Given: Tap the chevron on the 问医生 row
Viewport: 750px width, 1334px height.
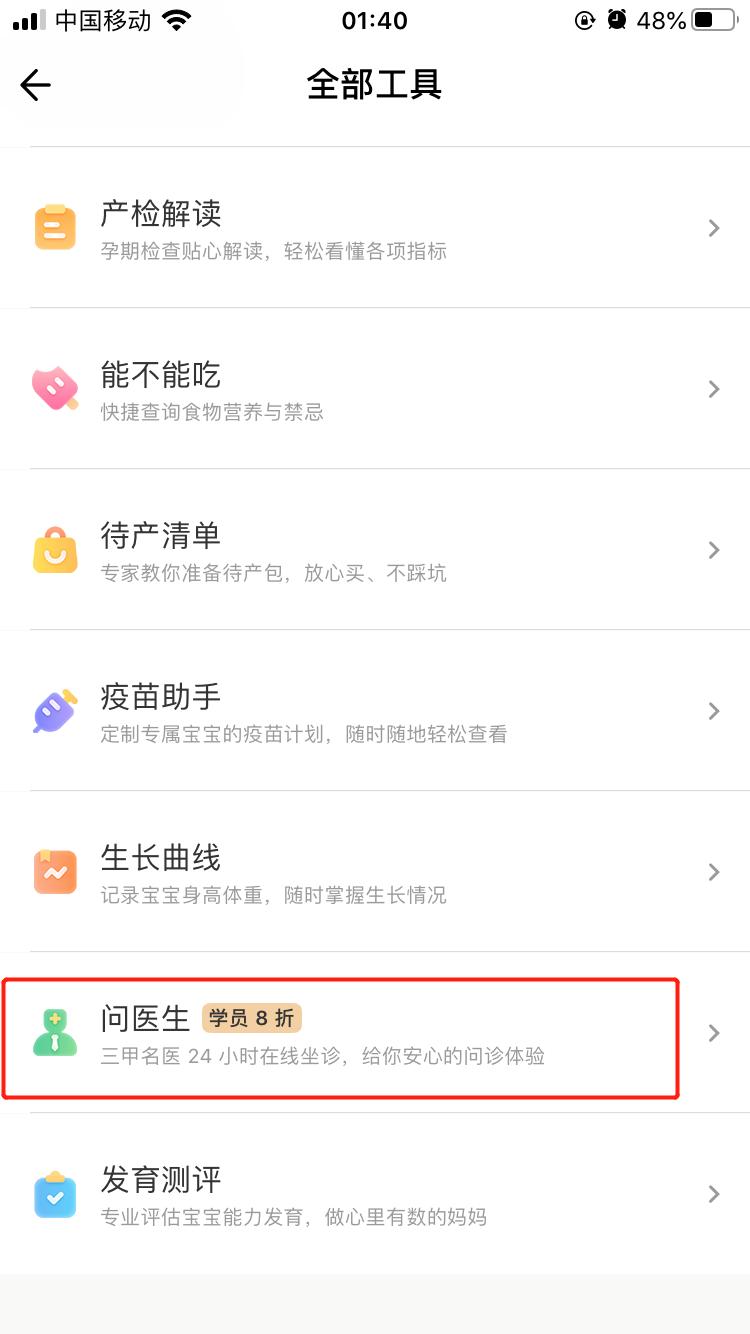Looking at the screenshot, I should [714, 1033].
